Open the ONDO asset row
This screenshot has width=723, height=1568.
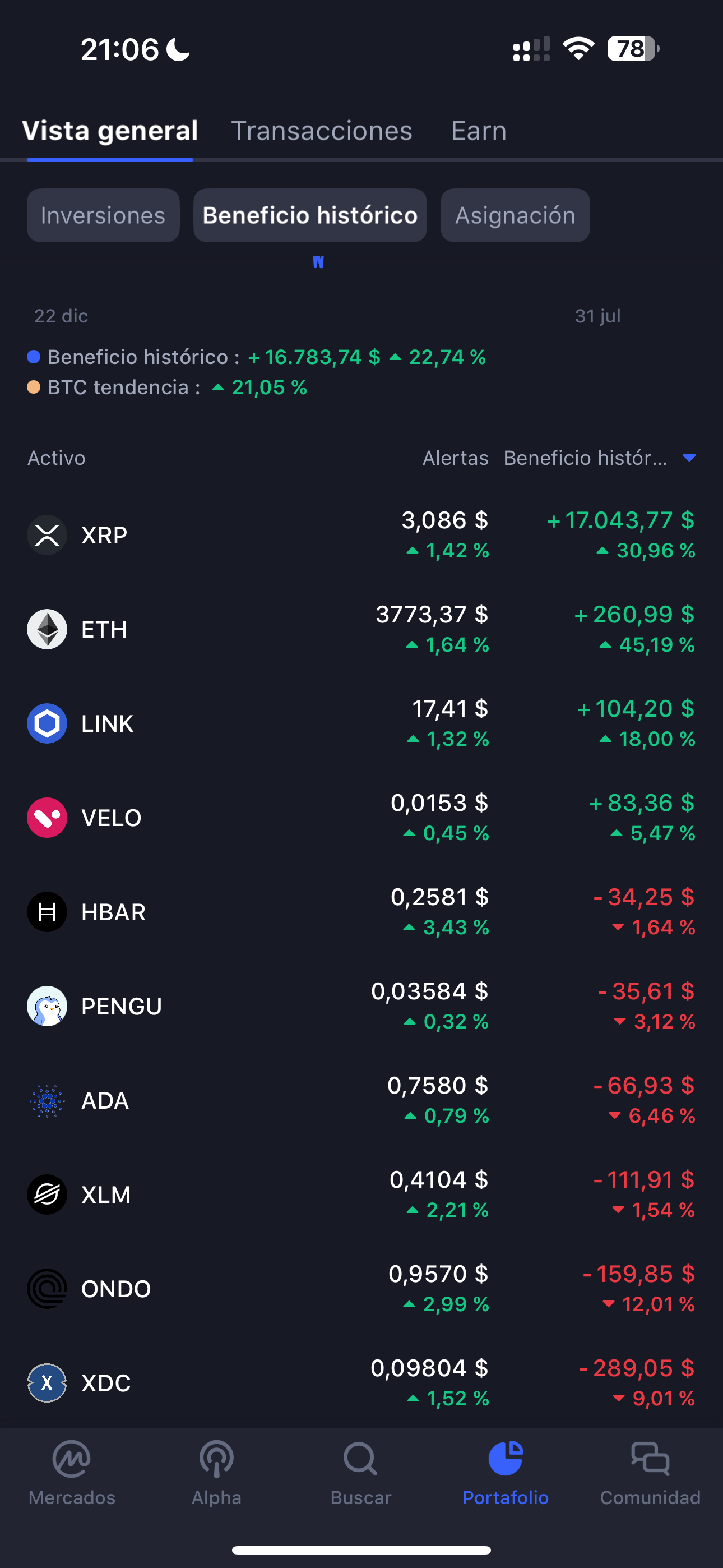click(x=361, y=1289)
